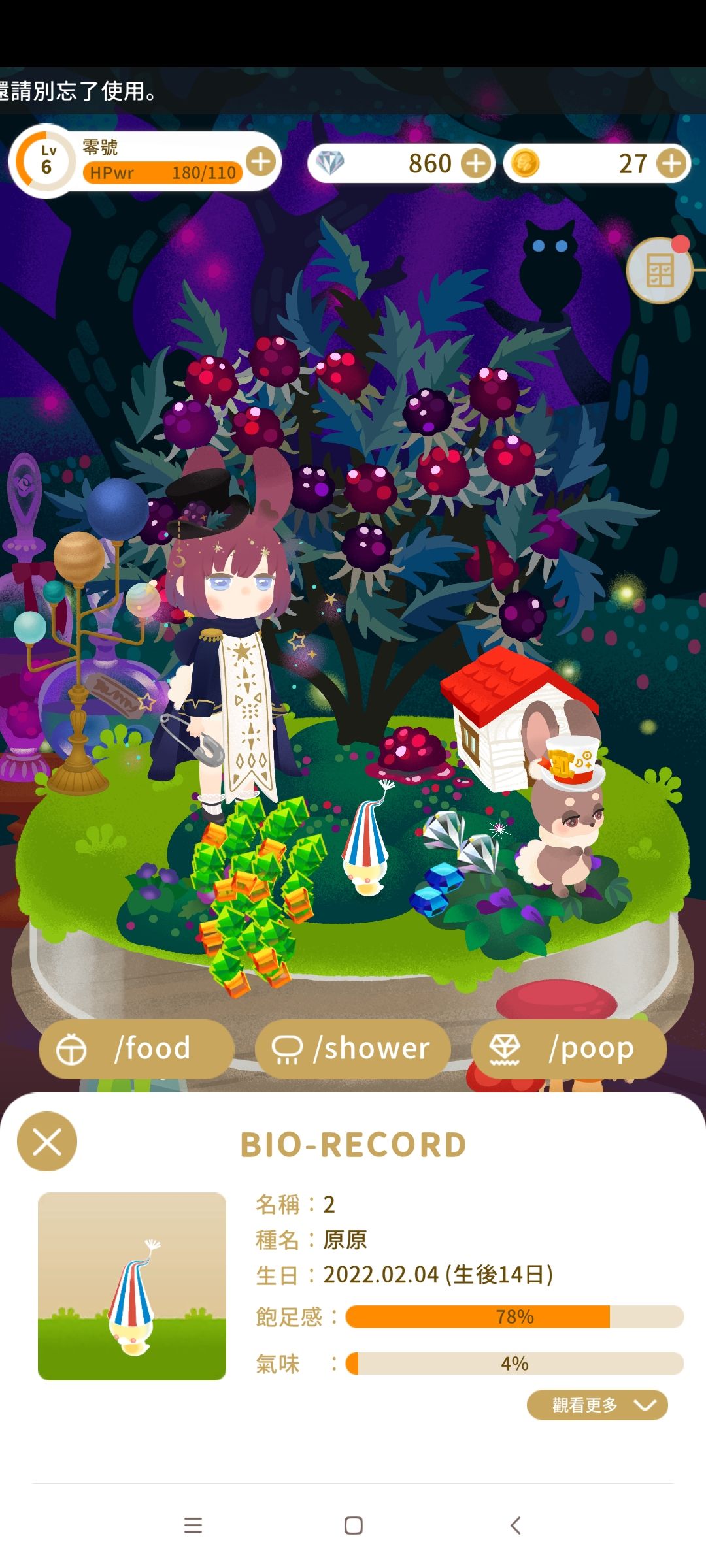Tap the /shower button
The width and height of the screenshot is (706, 1568).
pyautogui.click(x=353, y=1049)
